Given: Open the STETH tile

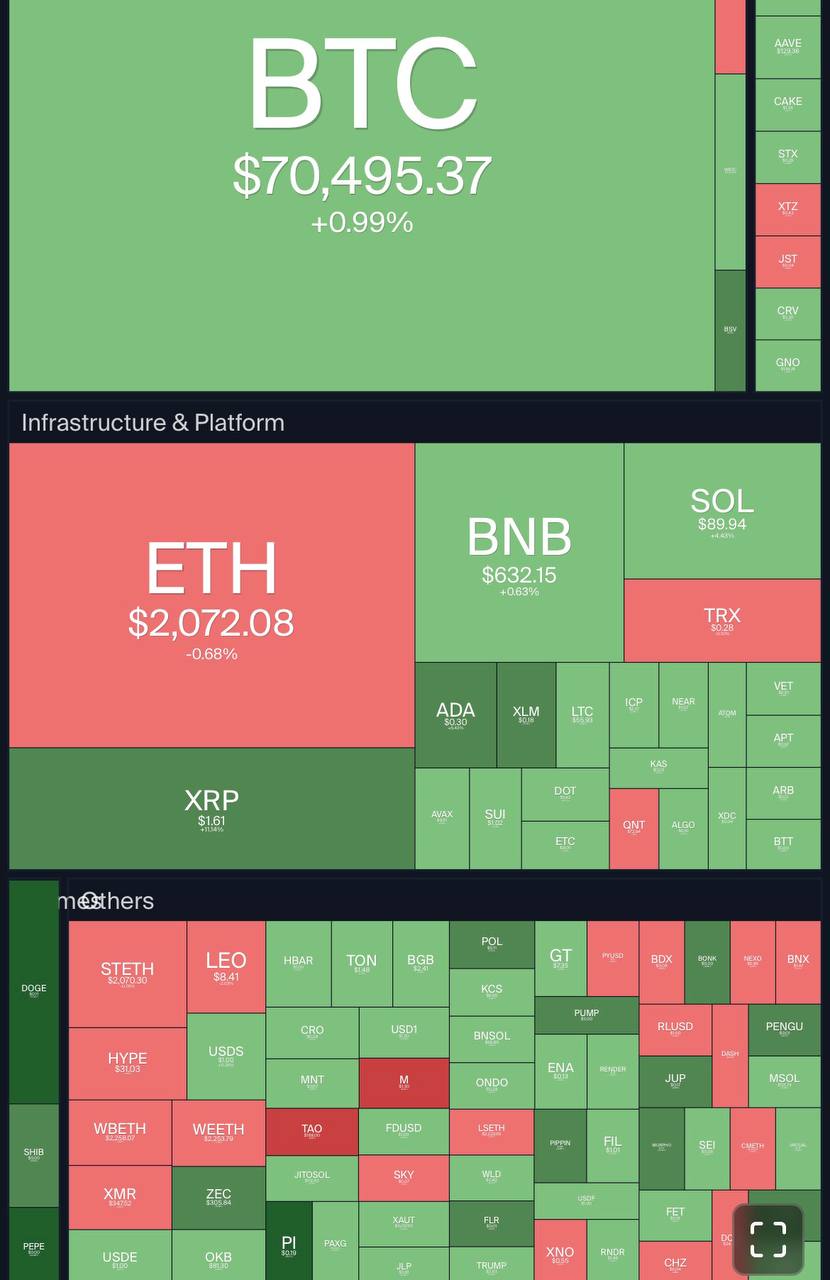Looking at the screenshot, I should (x=127, y=973).
